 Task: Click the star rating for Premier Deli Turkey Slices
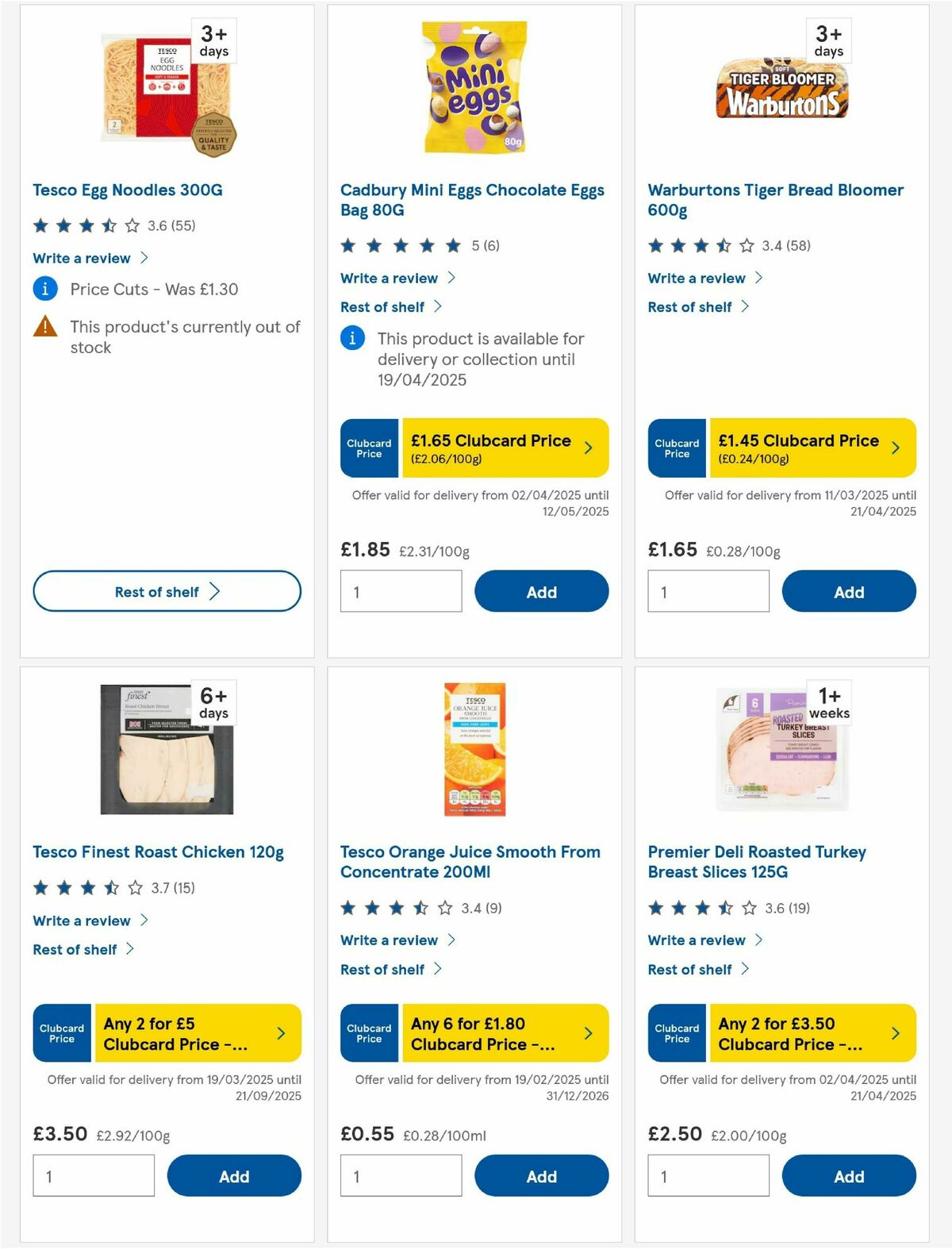[x=697, y=908]
